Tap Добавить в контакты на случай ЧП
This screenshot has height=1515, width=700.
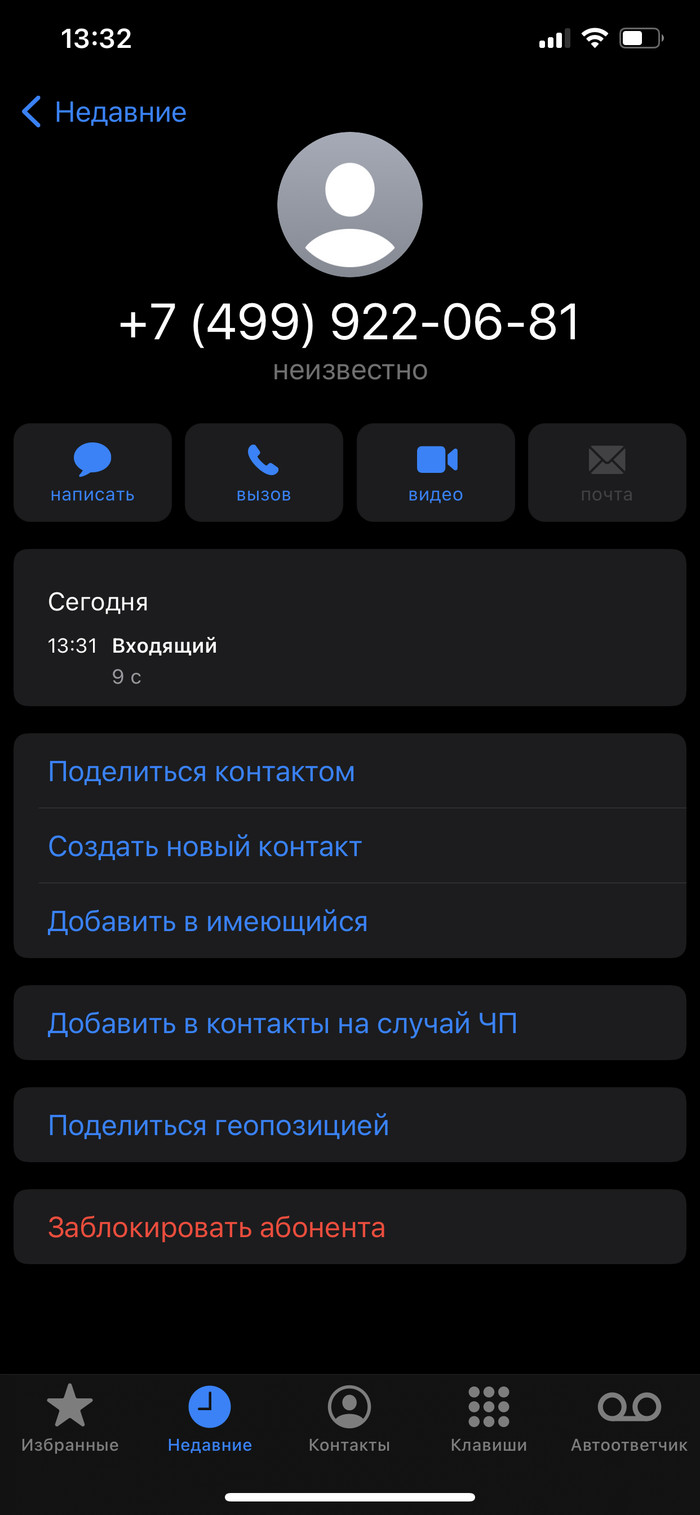pos(282,1023)
